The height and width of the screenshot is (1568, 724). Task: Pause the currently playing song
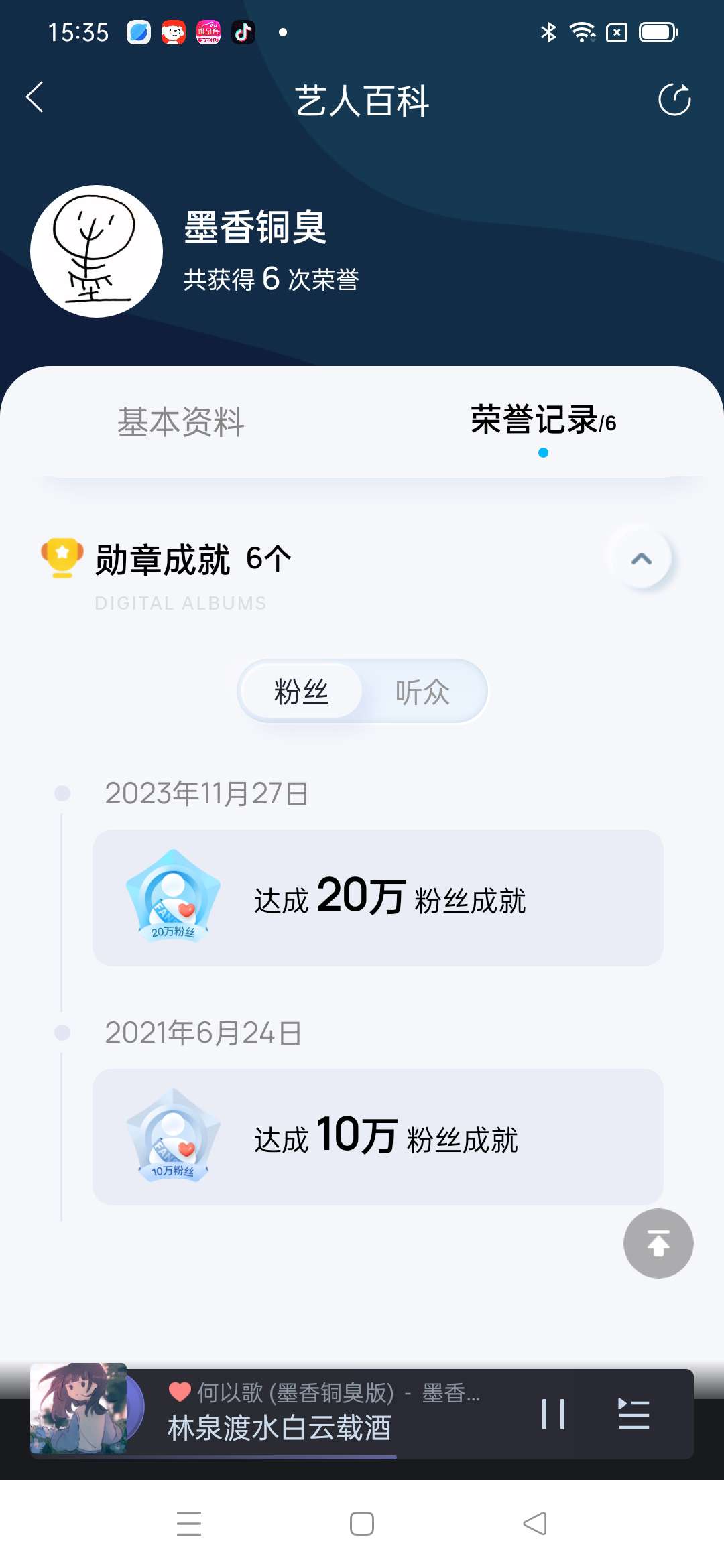click(554, 1414)
